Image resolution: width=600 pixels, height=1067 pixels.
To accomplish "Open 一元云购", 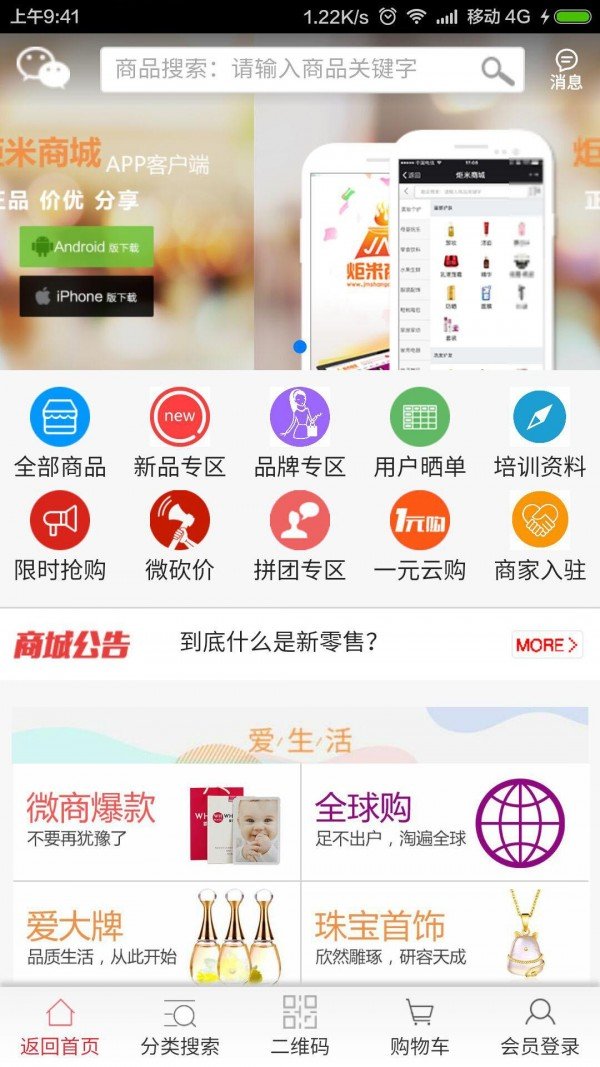I will [420, 537].
